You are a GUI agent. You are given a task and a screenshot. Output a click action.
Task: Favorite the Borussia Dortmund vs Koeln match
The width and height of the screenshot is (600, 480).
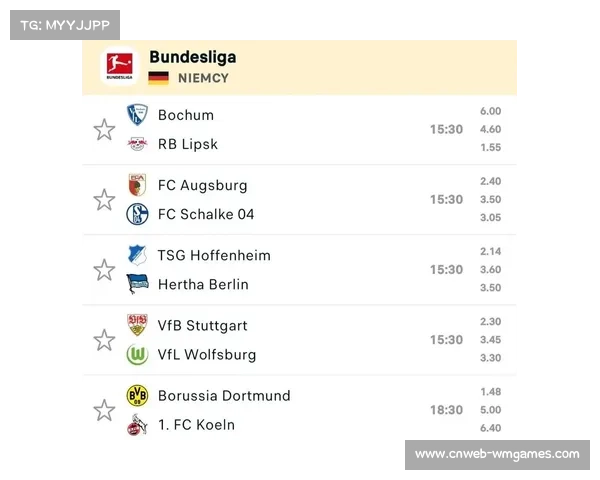[104, 410]
